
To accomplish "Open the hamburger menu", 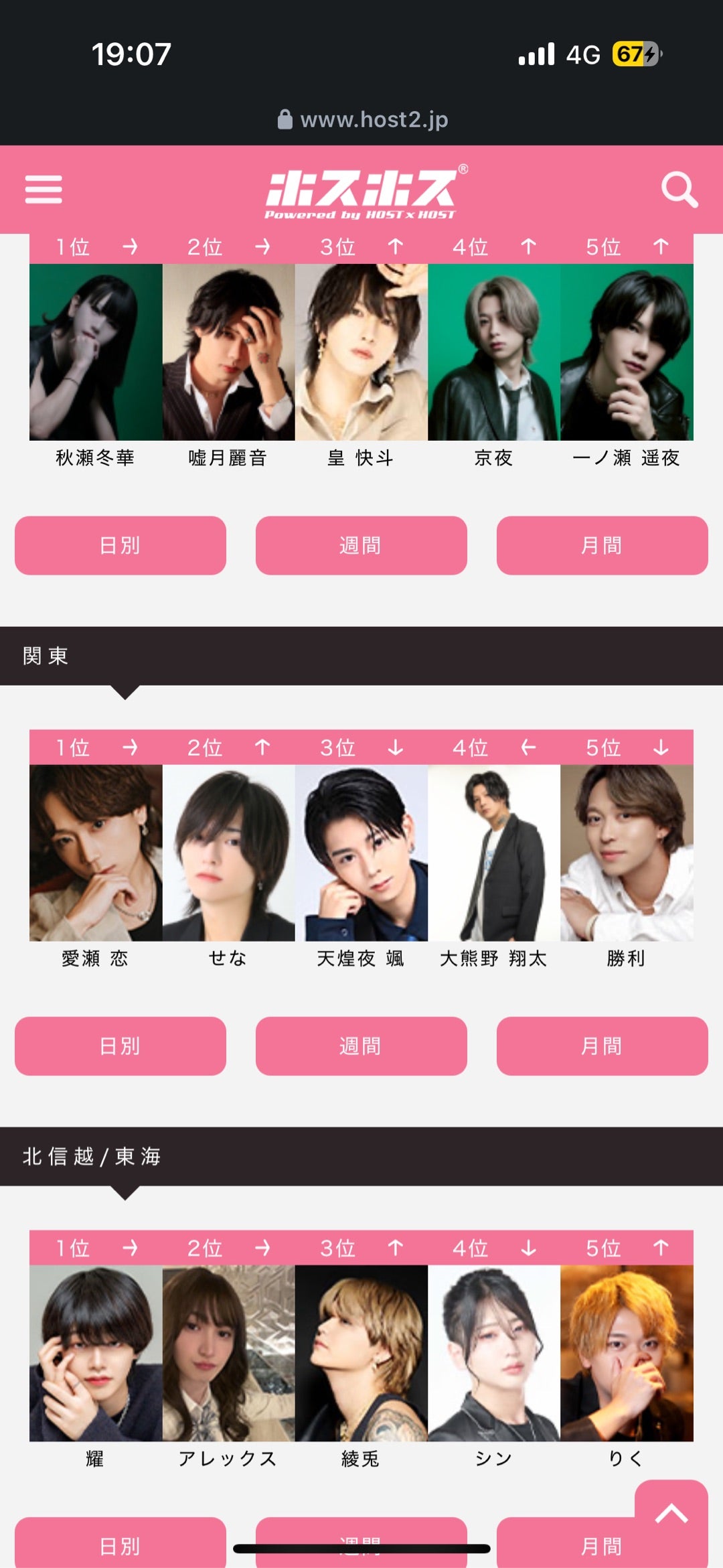I will click(44, 189).
